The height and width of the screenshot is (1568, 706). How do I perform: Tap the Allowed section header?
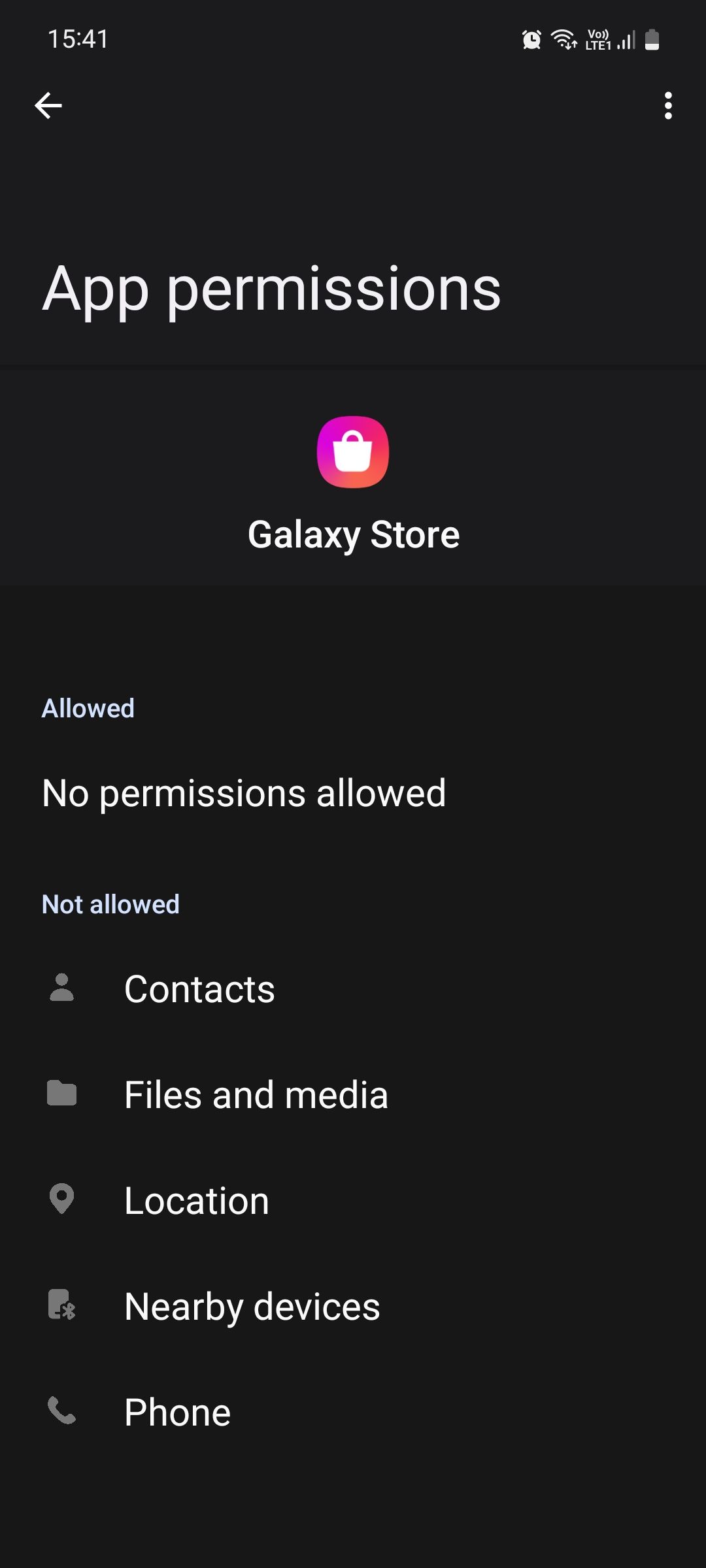(x=87, y=708)
